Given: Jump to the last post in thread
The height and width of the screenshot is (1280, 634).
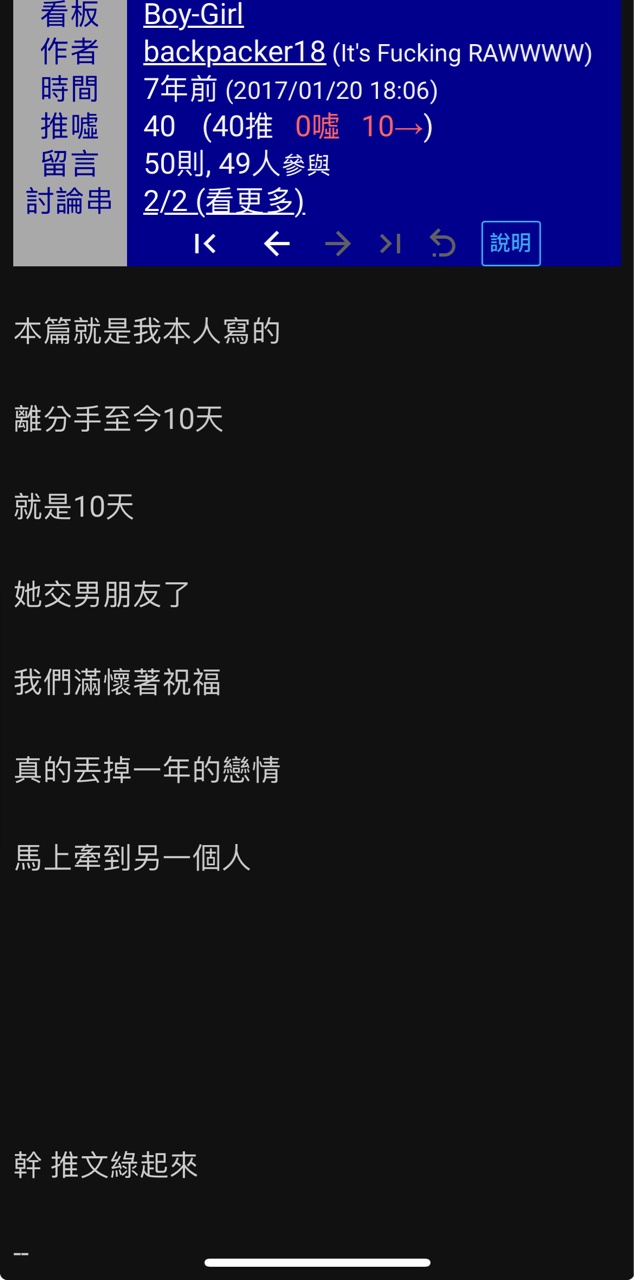Looking at the screenshot, I should coord(390,243).
